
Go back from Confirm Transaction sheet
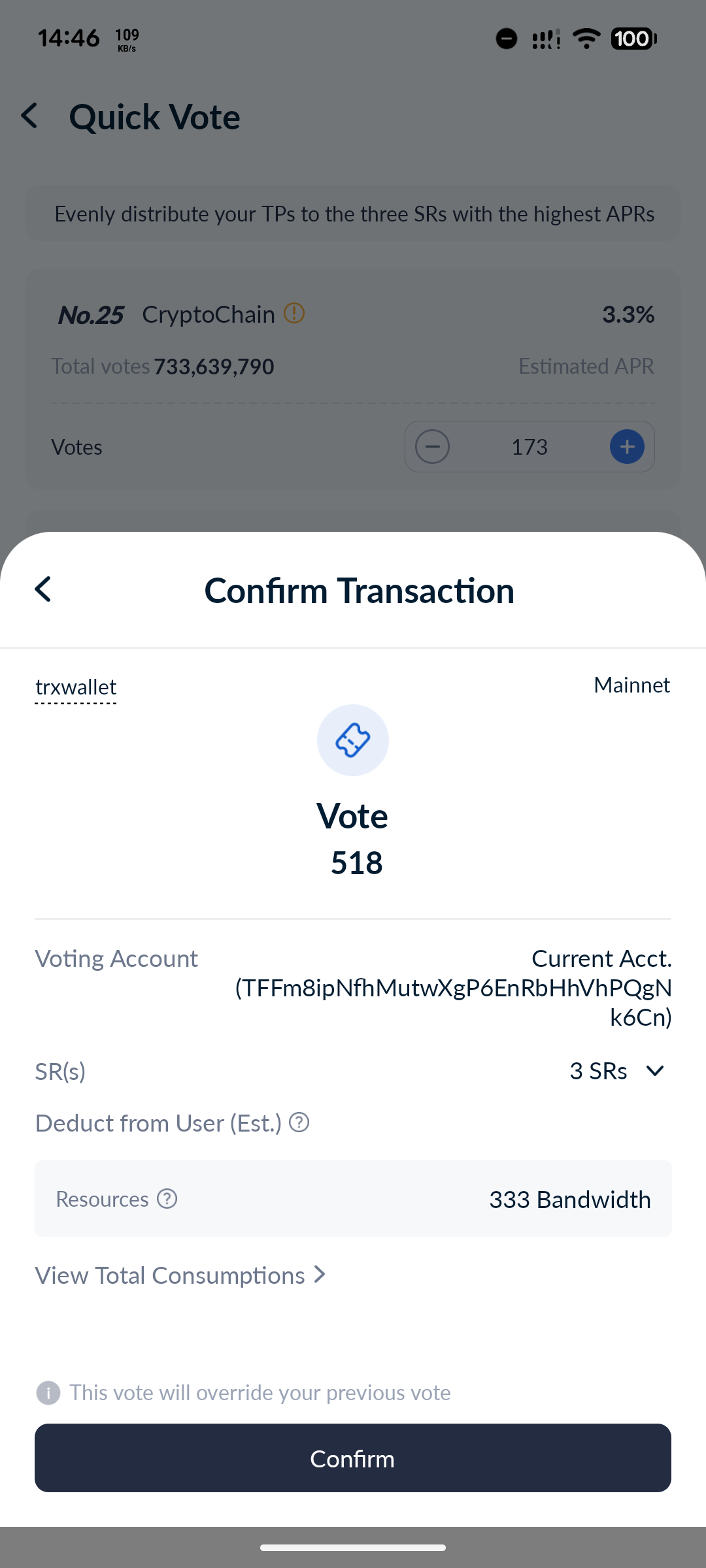[43, 589]
